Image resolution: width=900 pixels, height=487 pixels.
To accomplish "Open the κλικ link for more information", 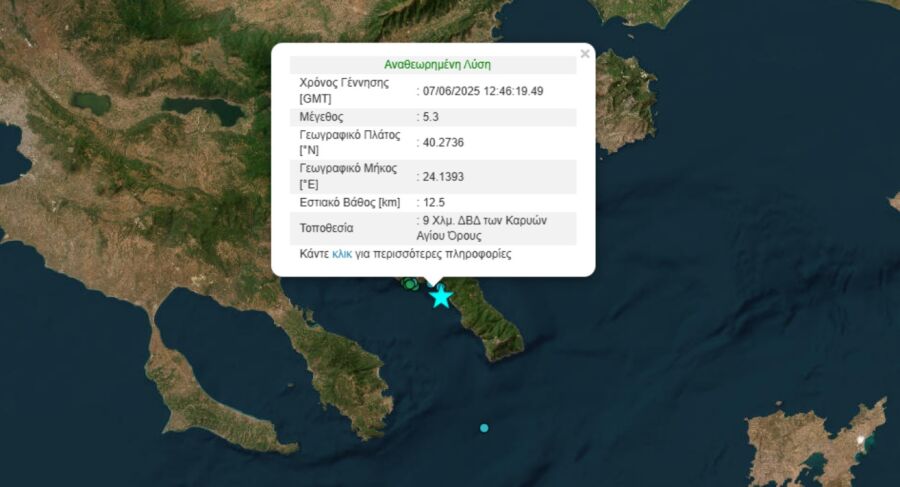I will point(342,254).
